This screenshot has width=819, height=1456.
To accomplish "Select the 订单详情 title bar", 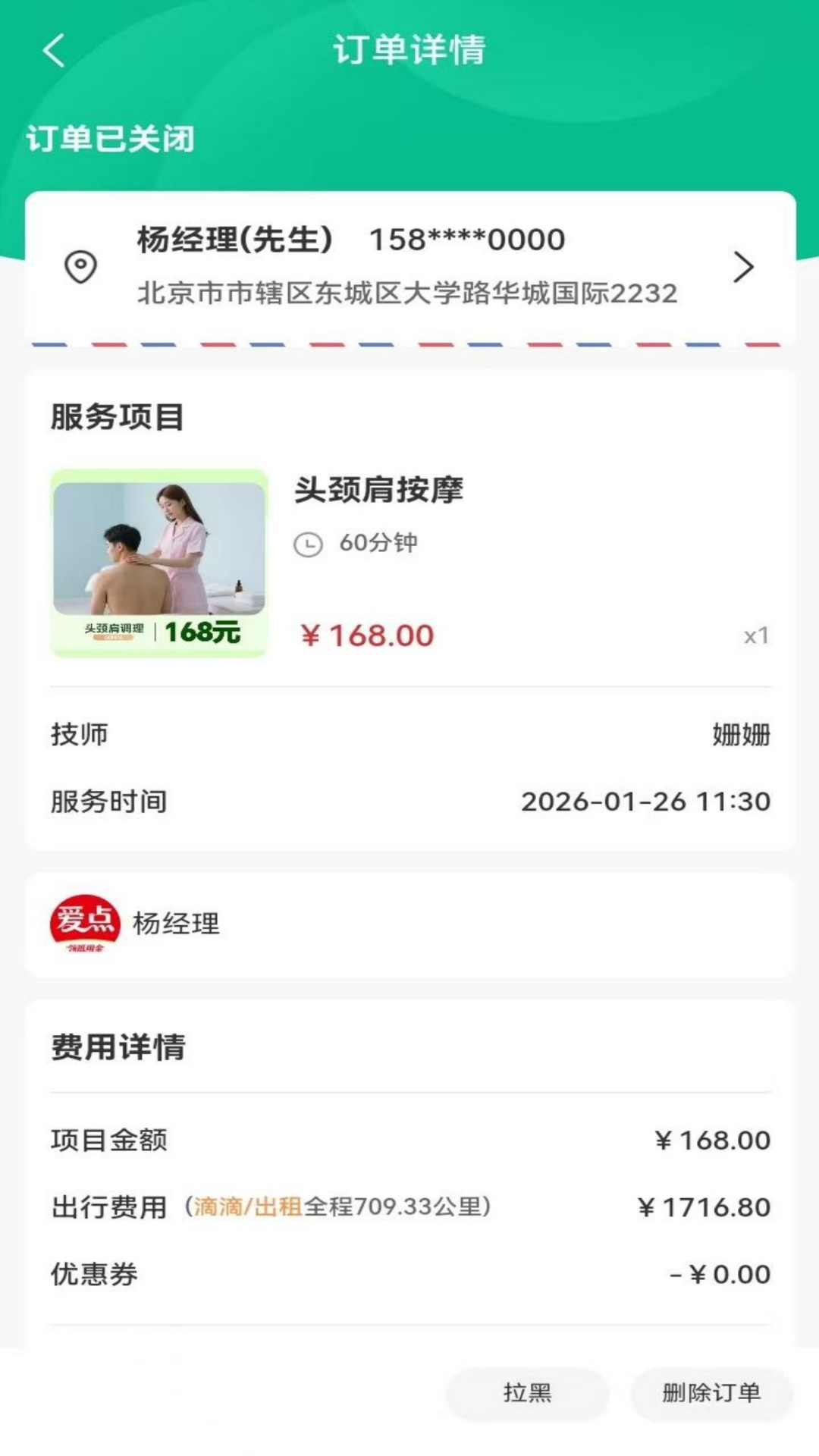I will click(409, 52).
